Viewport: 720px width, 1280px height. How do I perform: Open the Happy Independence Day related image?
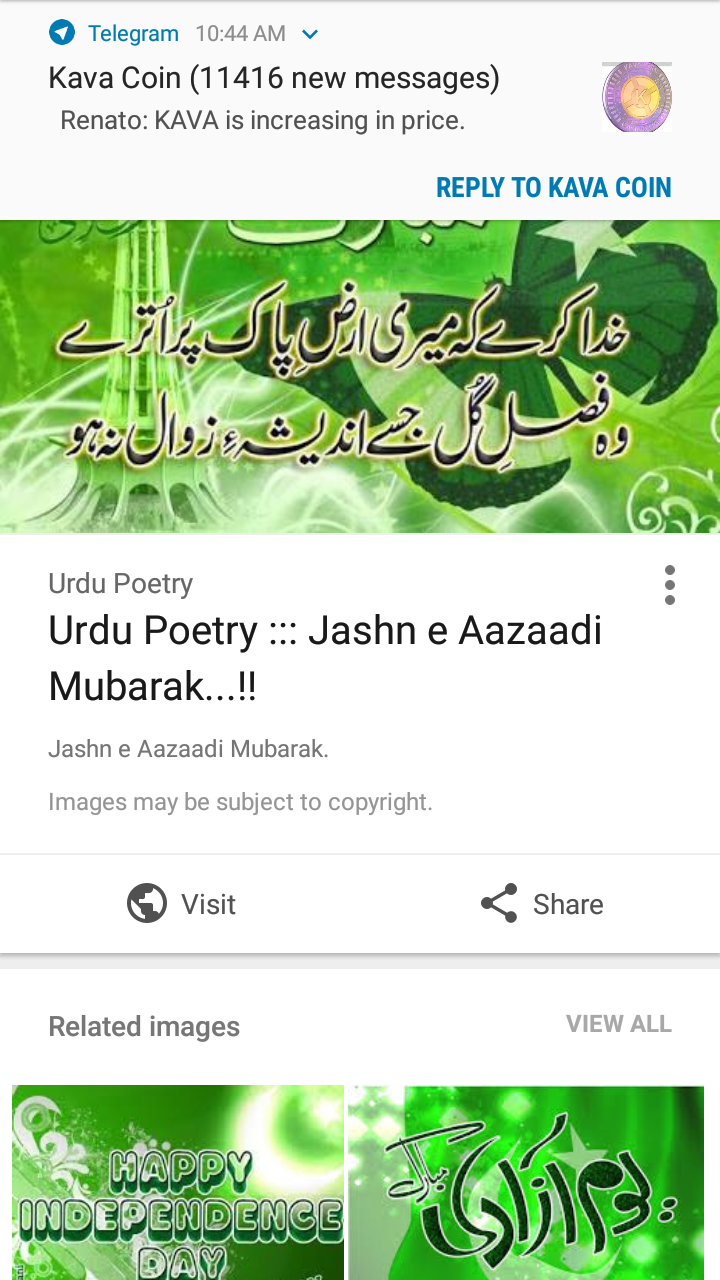(178, 1182)
